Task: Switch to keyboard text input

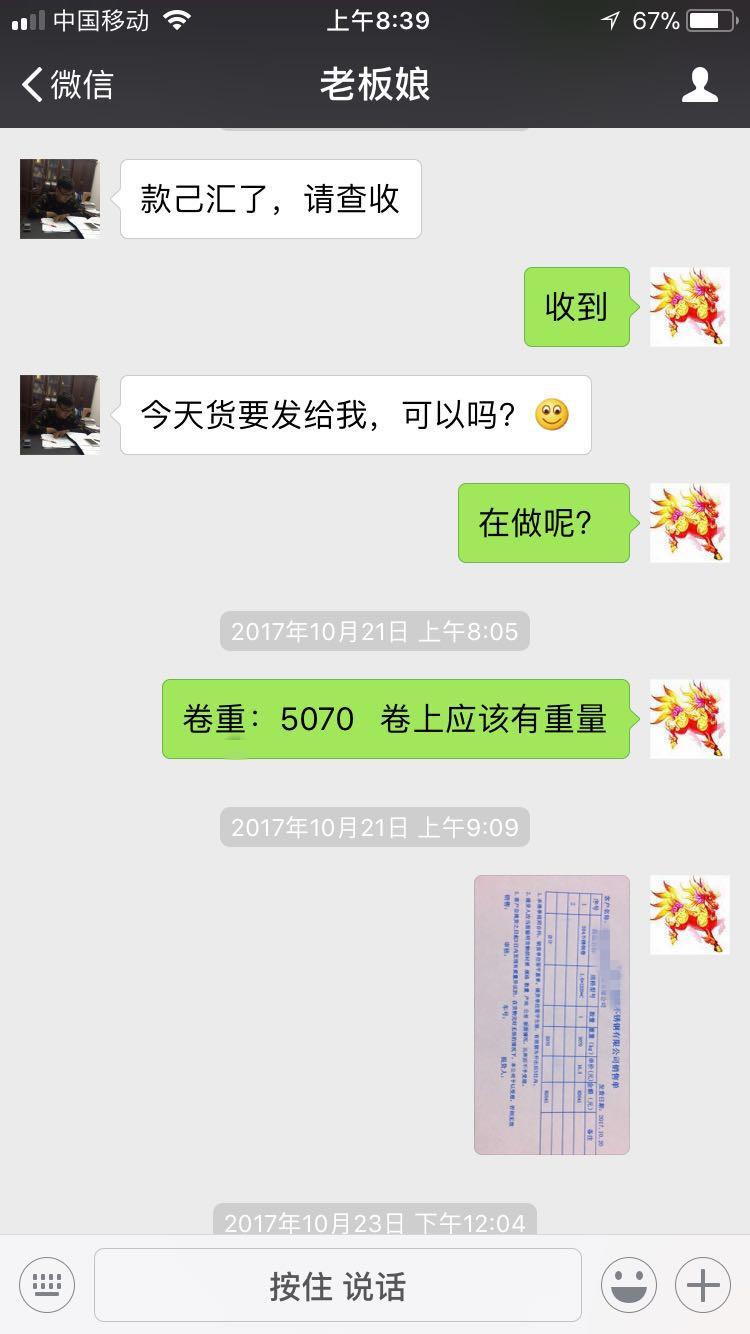Action: pos(47,1285)
